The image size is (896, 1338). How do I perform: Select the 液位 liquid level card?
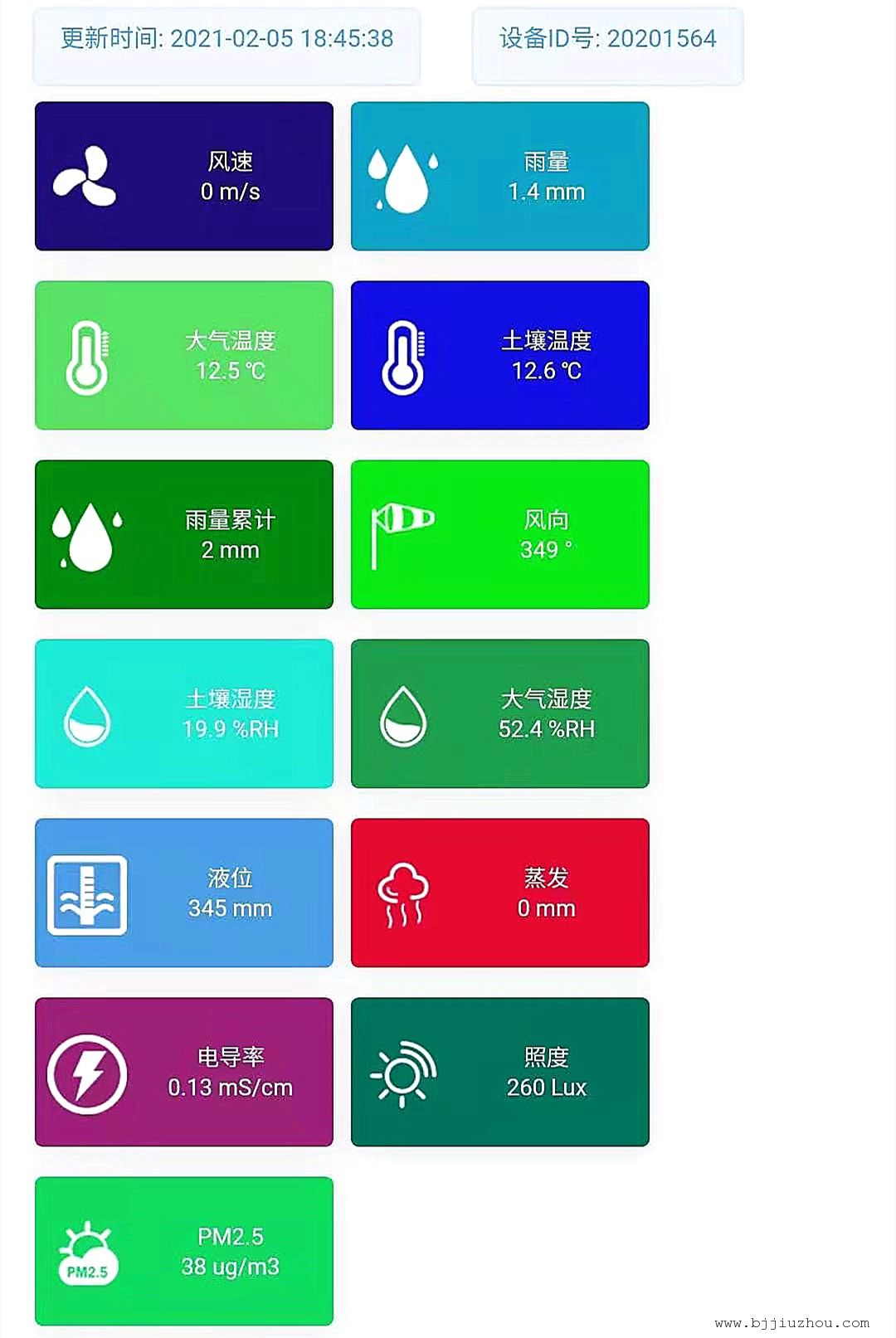[184, 893]
